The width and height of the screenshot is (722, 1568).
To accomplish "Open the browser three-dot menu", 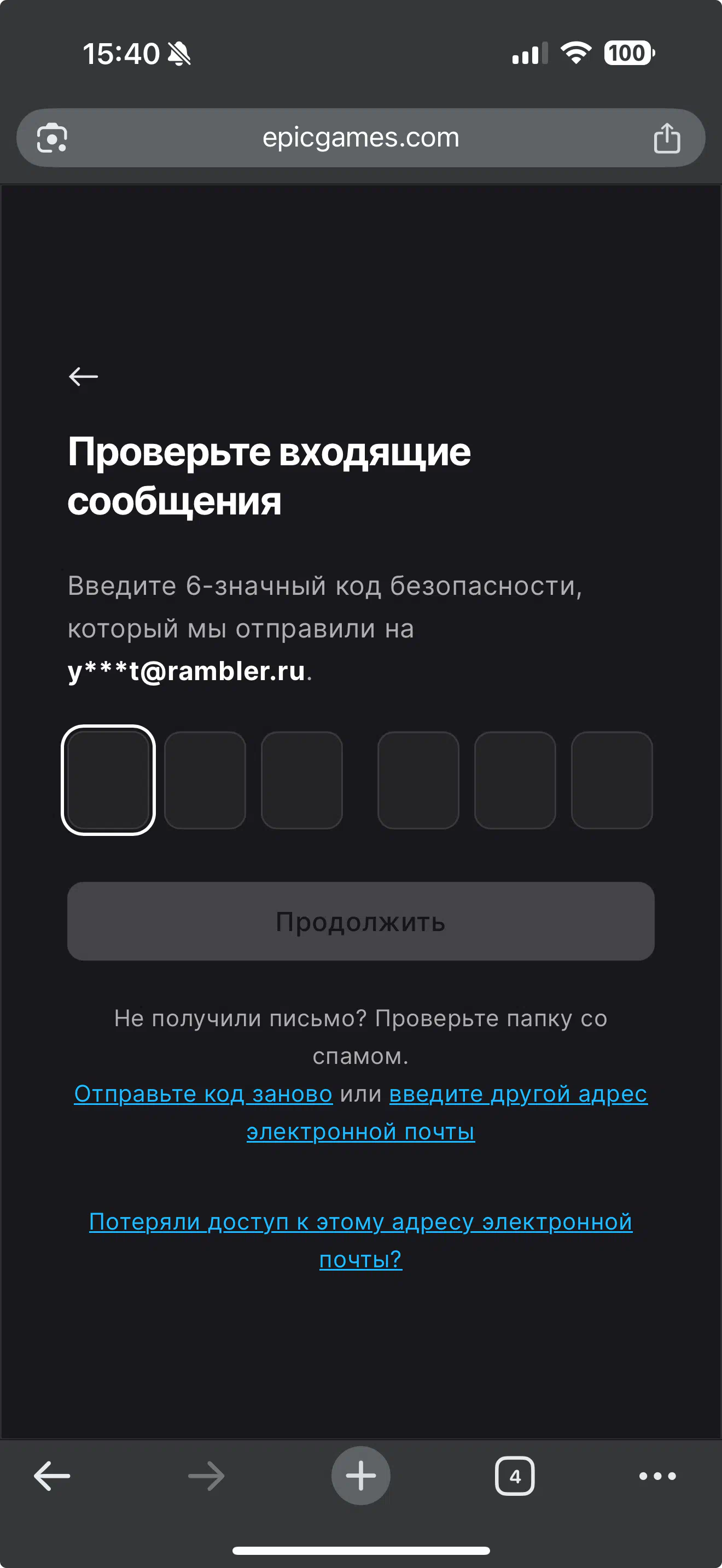I will (657, 1476).
